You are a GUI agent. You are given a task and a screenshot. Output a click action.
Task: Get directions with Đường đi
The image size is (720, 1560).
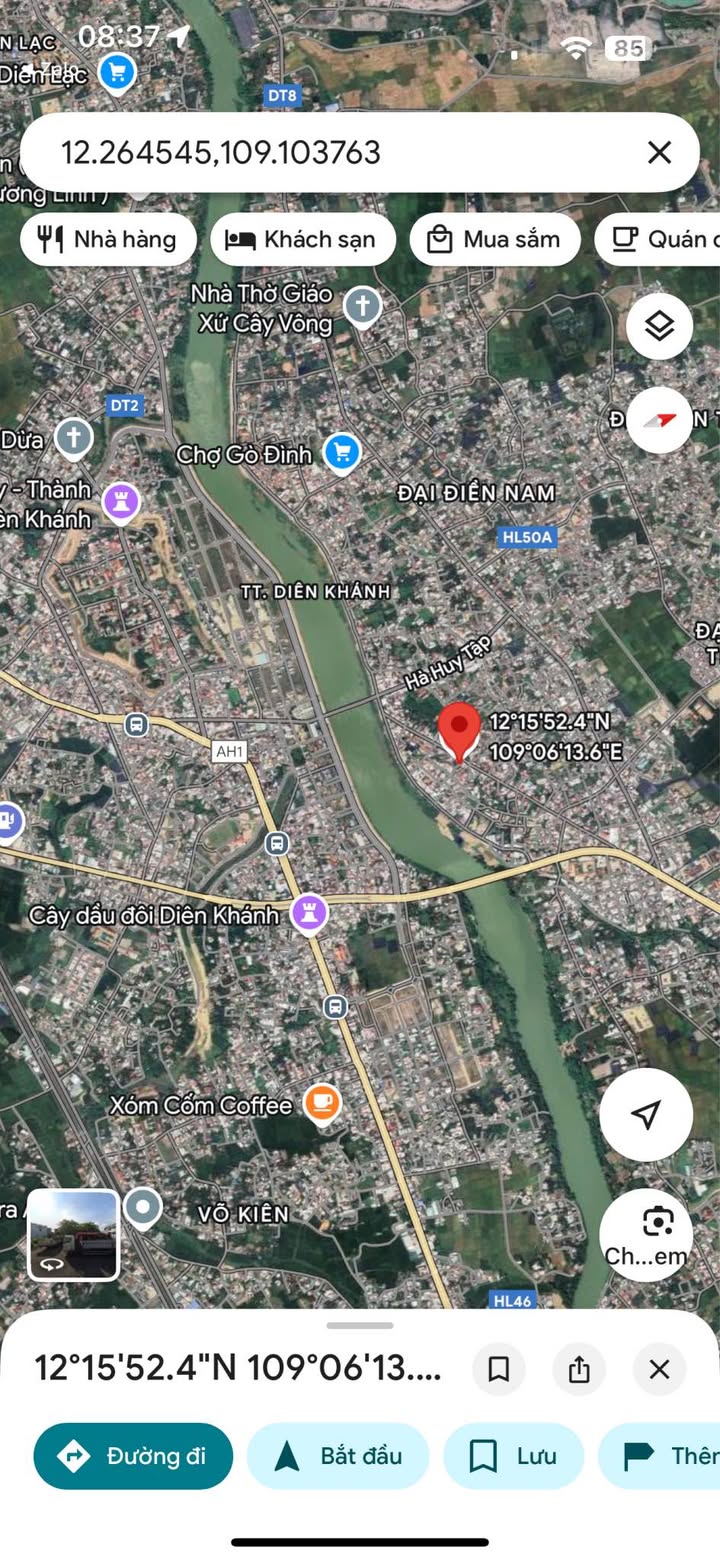click(133, 1455)
